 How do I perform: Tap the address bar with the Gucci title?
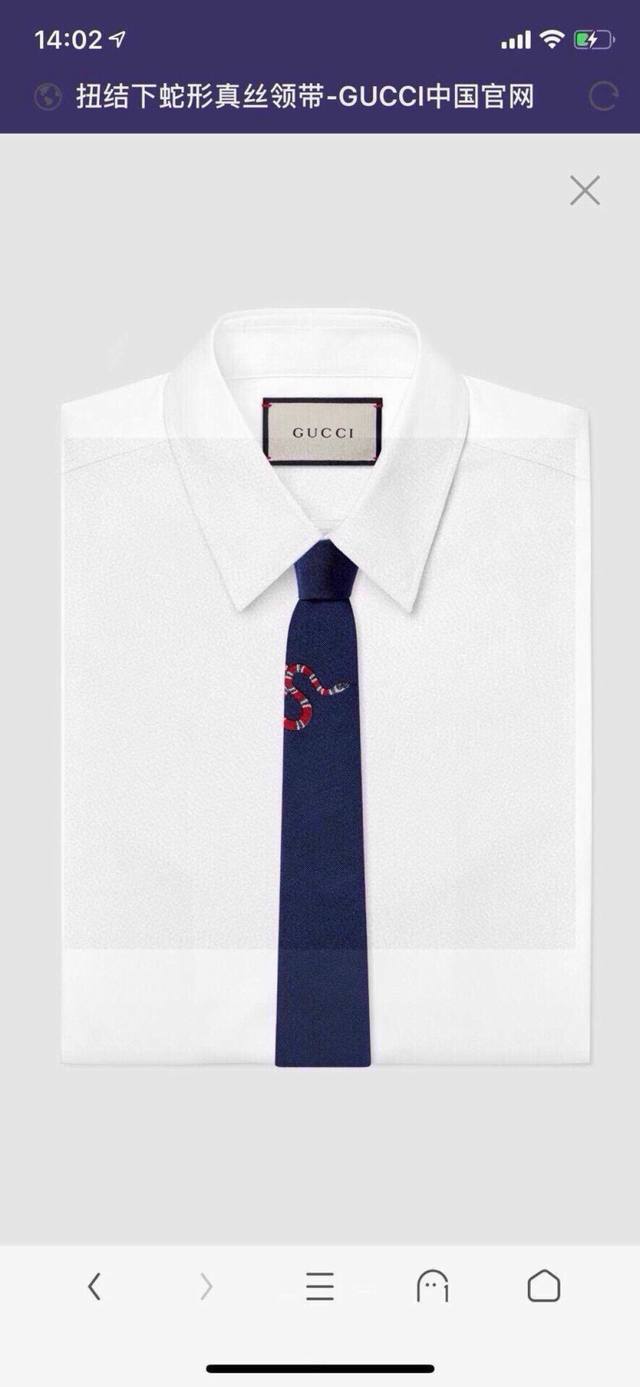(x=305, y=96)
